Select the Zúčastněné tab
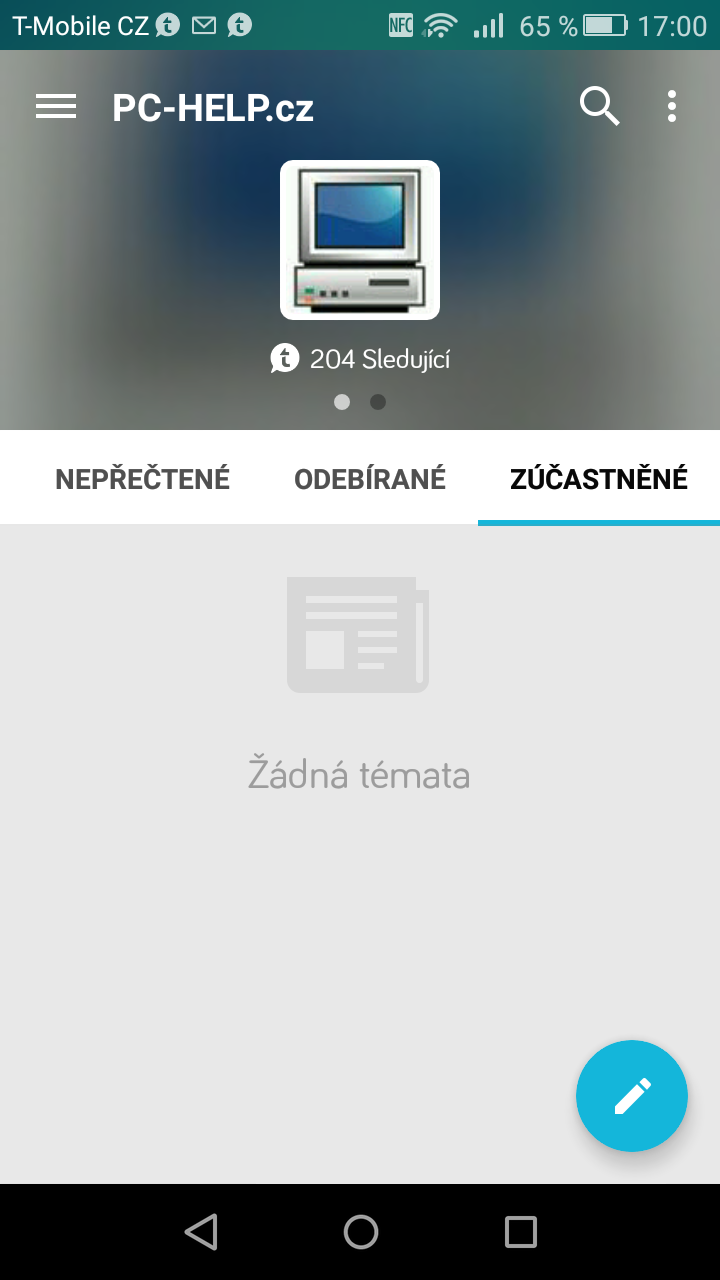 pos(599,479)
